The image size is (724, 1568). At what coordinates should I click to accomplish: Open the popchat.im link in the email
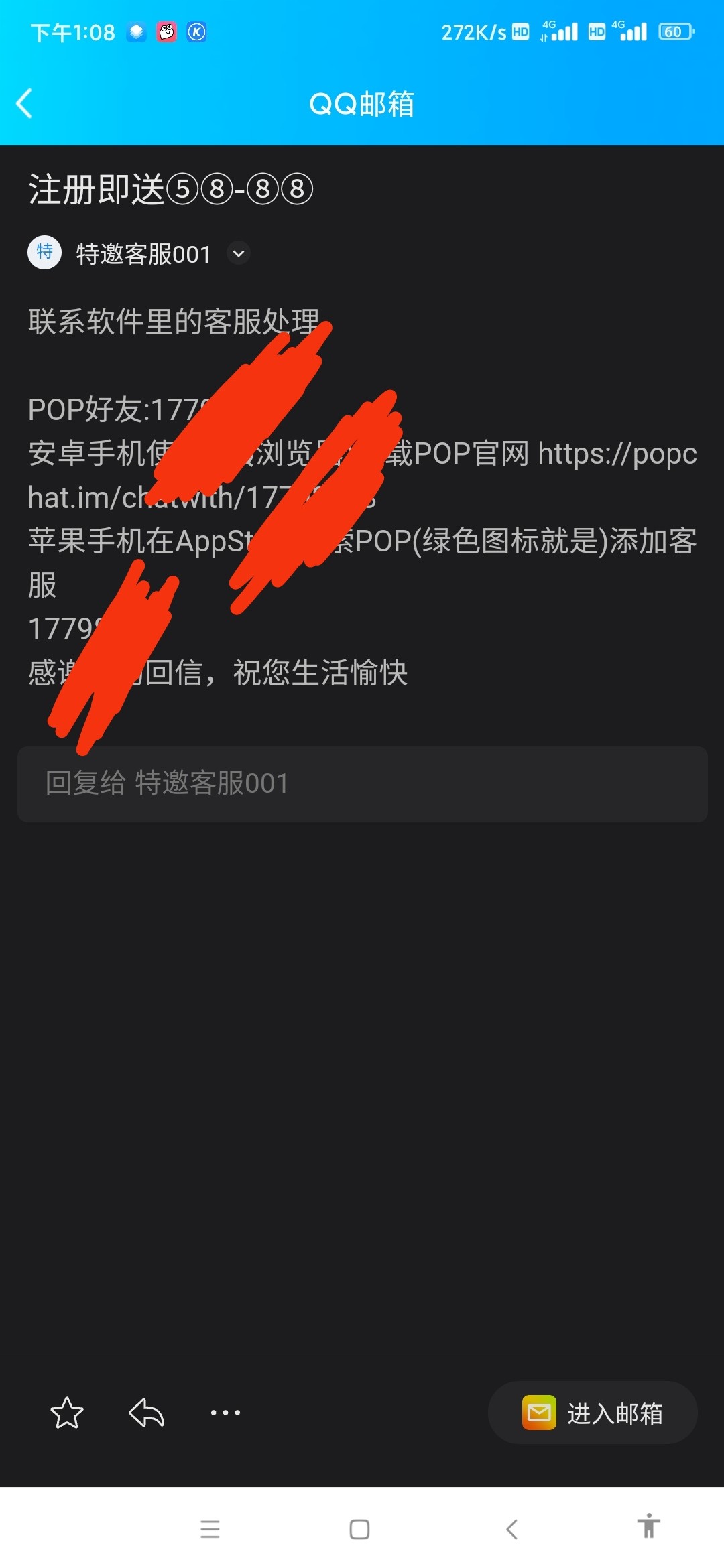pyautogui.click(x=617, y=454)
